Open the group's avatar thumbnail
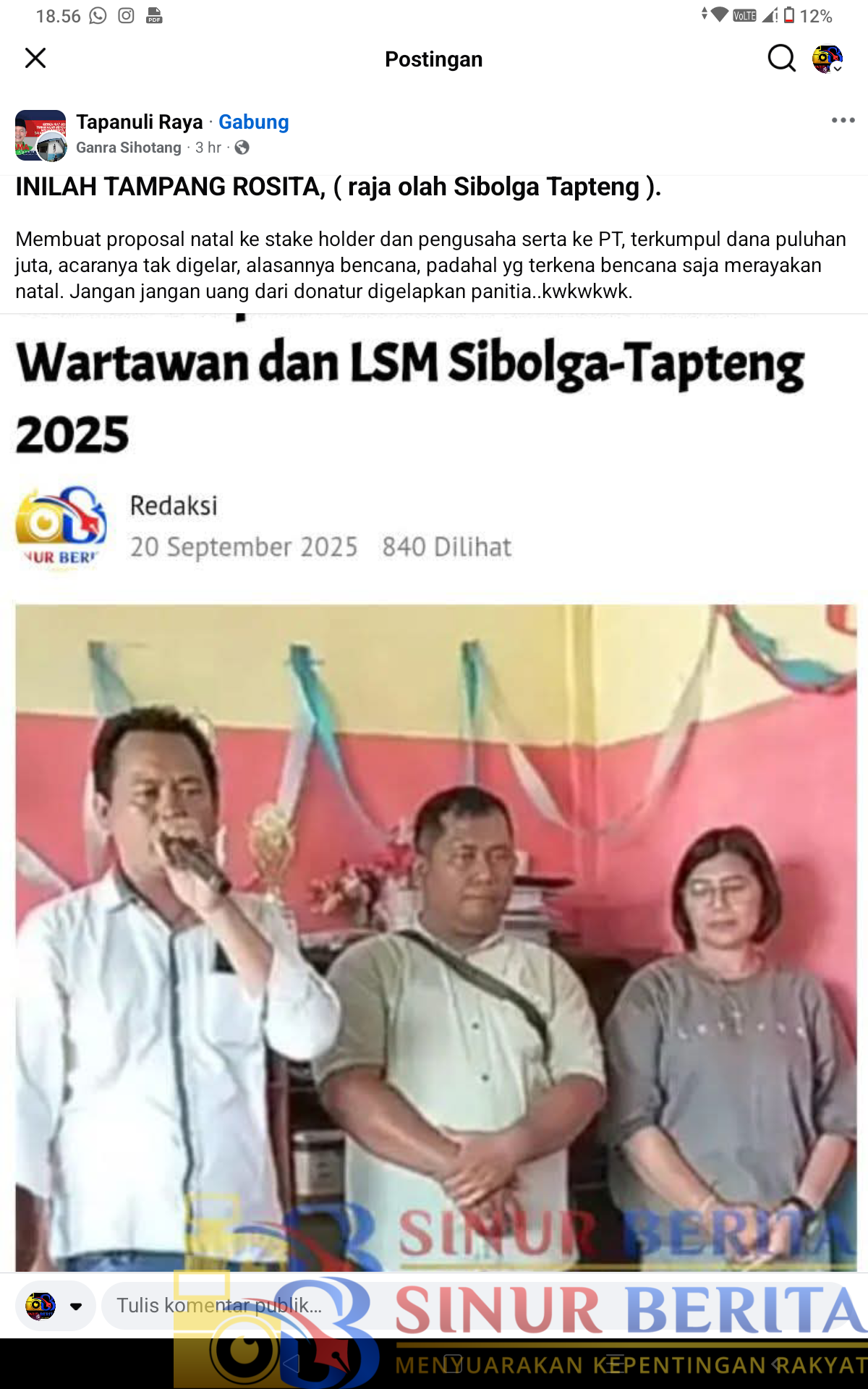 coord(41,135)
